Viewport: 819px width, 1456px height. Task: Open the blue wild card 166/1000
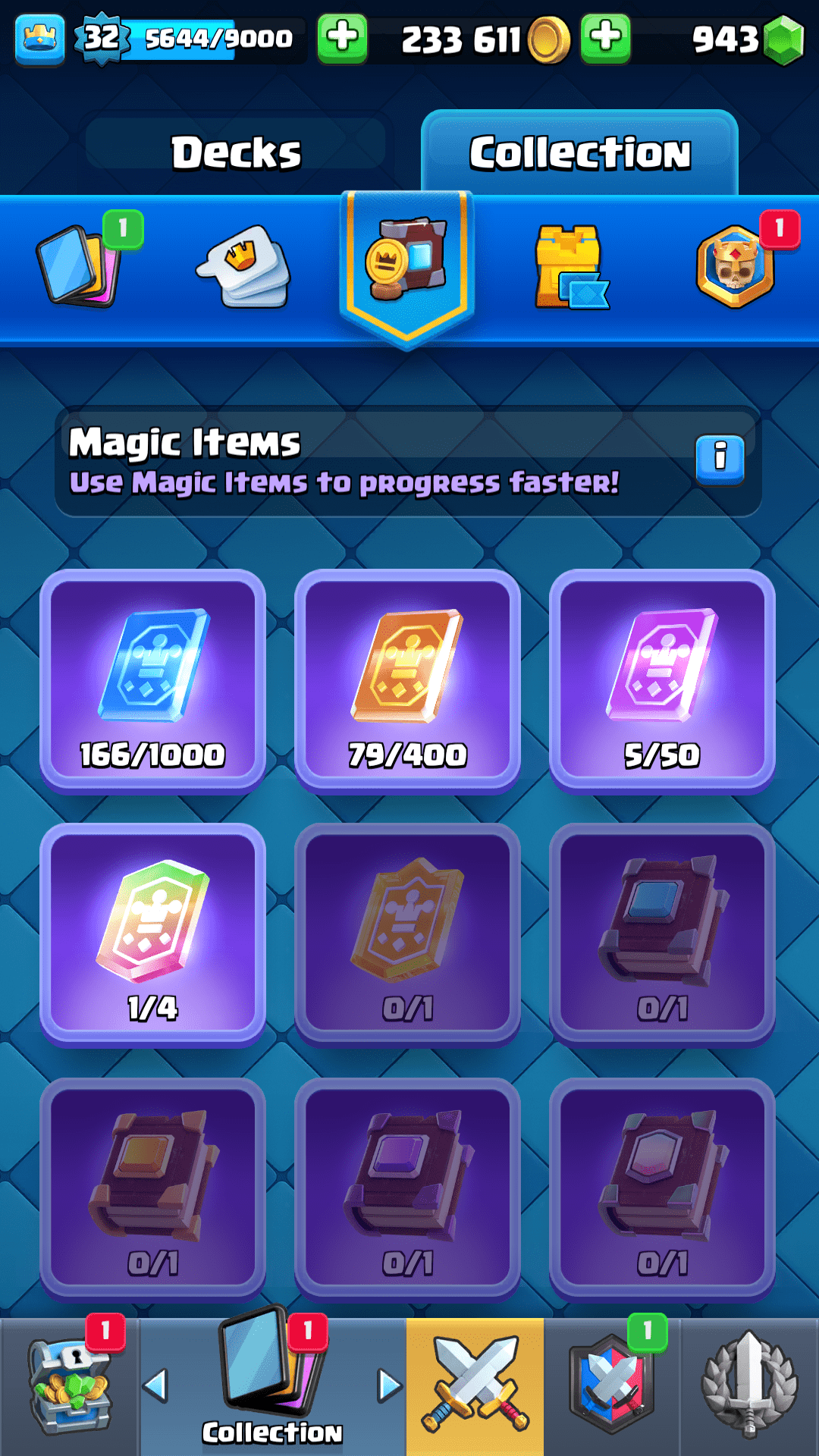[152, 679]
